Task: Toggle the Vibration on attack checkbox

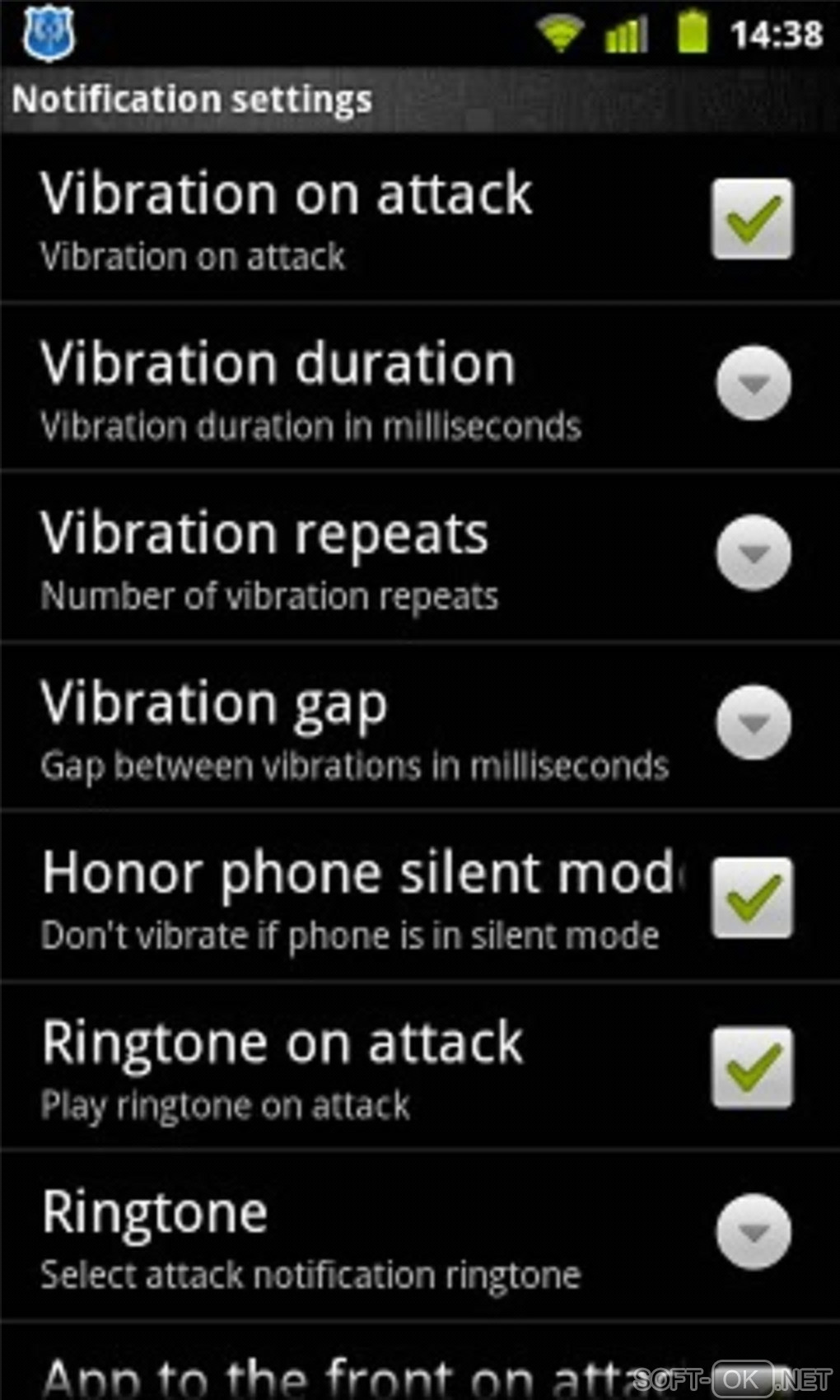Action: coord(752,219)
